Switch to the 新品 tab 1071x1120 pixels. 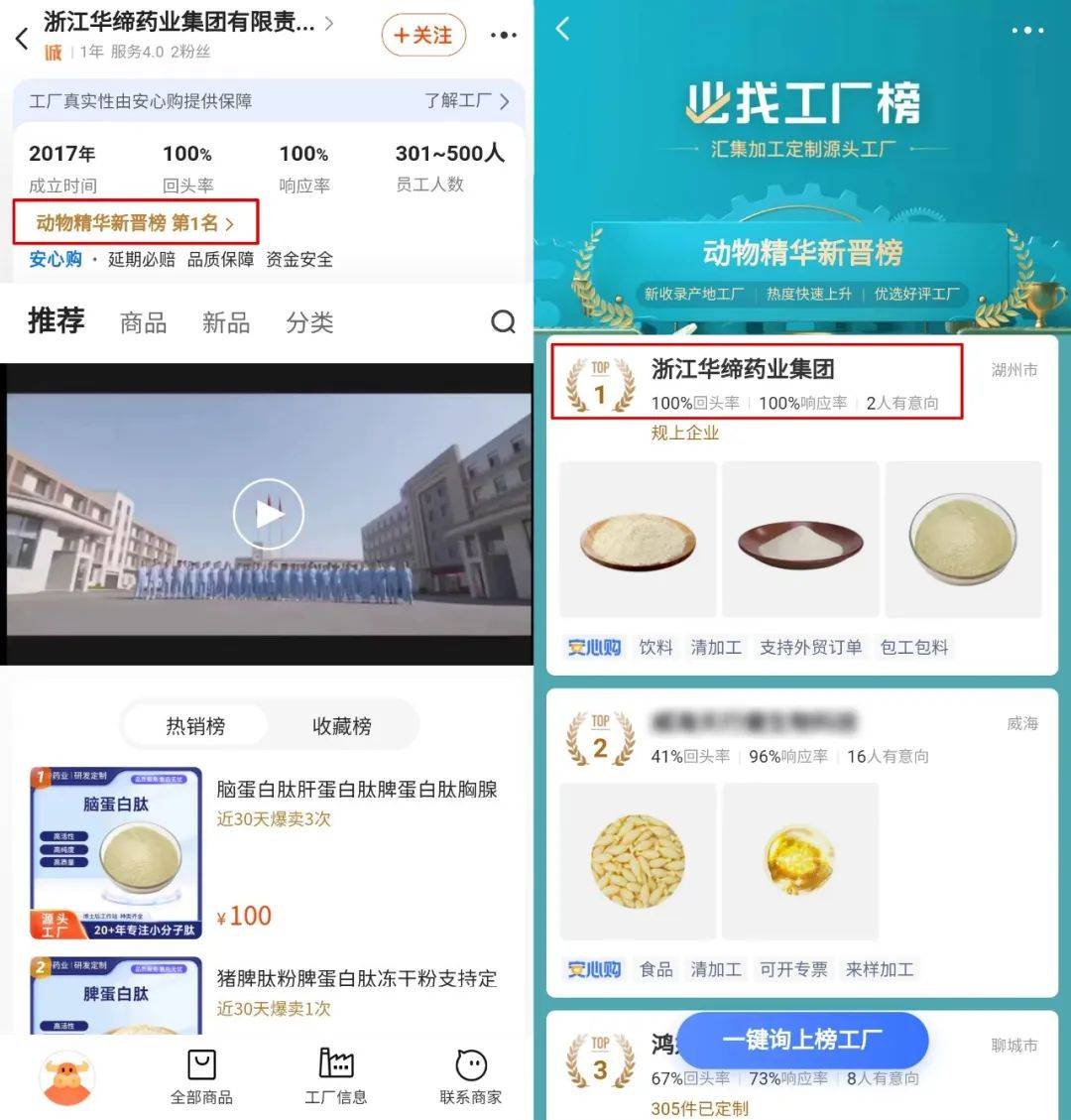(226, 322)
